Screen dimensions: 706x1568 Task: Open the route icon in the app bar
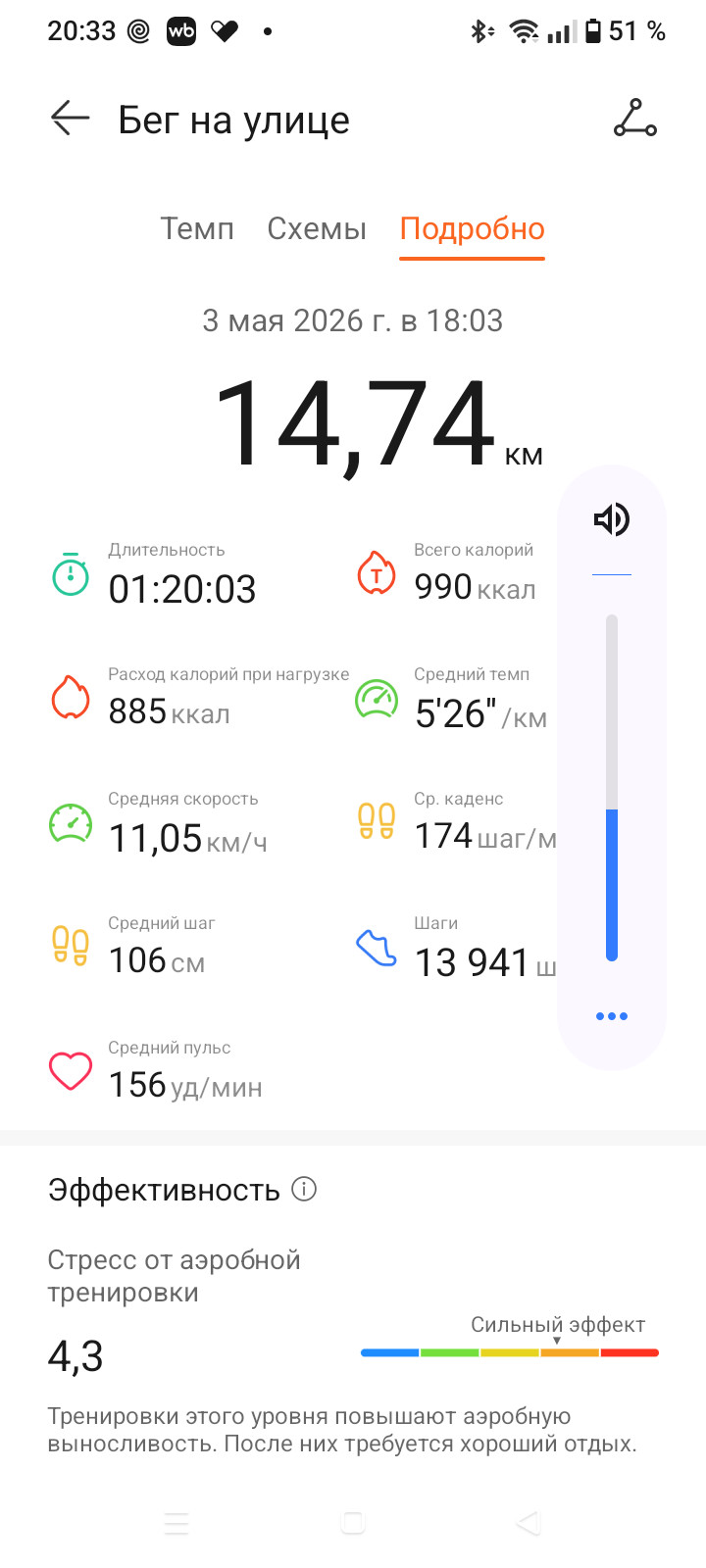[634, 119]
